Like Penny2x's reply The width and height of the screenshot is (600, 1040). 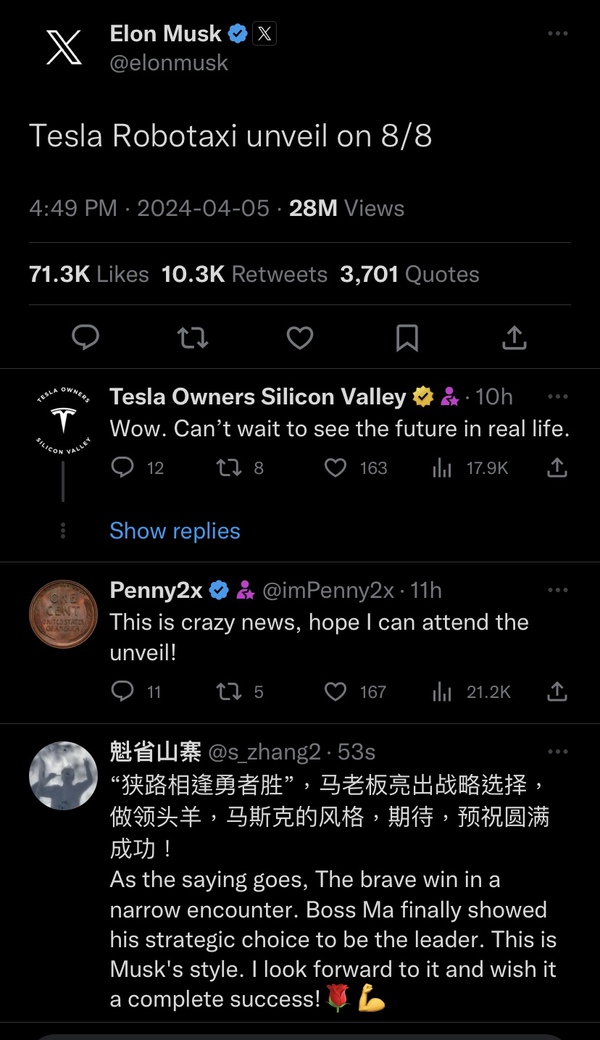click(336, 691)
